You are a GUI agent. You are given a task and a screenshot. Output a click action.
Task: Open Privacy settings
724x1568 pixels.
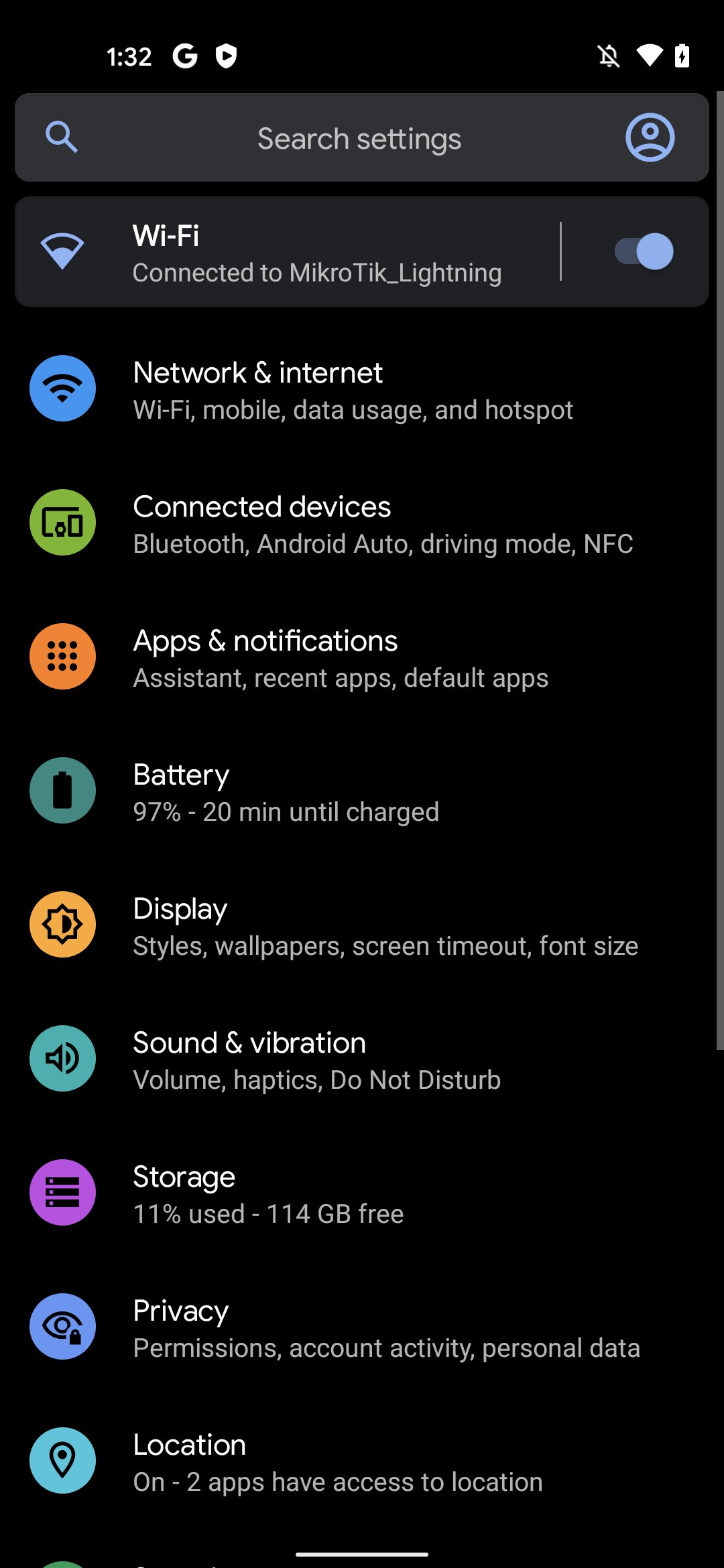click(362, 1327)
